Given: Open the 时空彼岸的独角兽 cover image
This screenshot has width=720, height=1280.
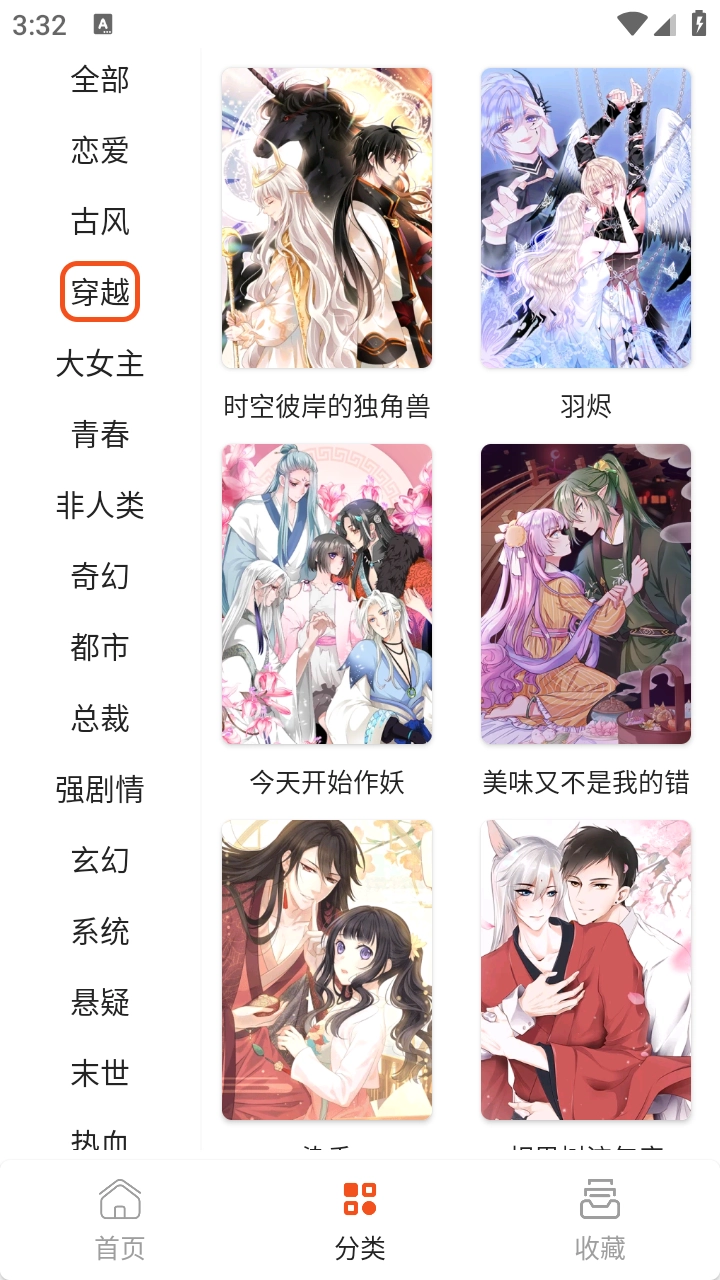Looking at the screenshot, I should click(x=326, y=217).
